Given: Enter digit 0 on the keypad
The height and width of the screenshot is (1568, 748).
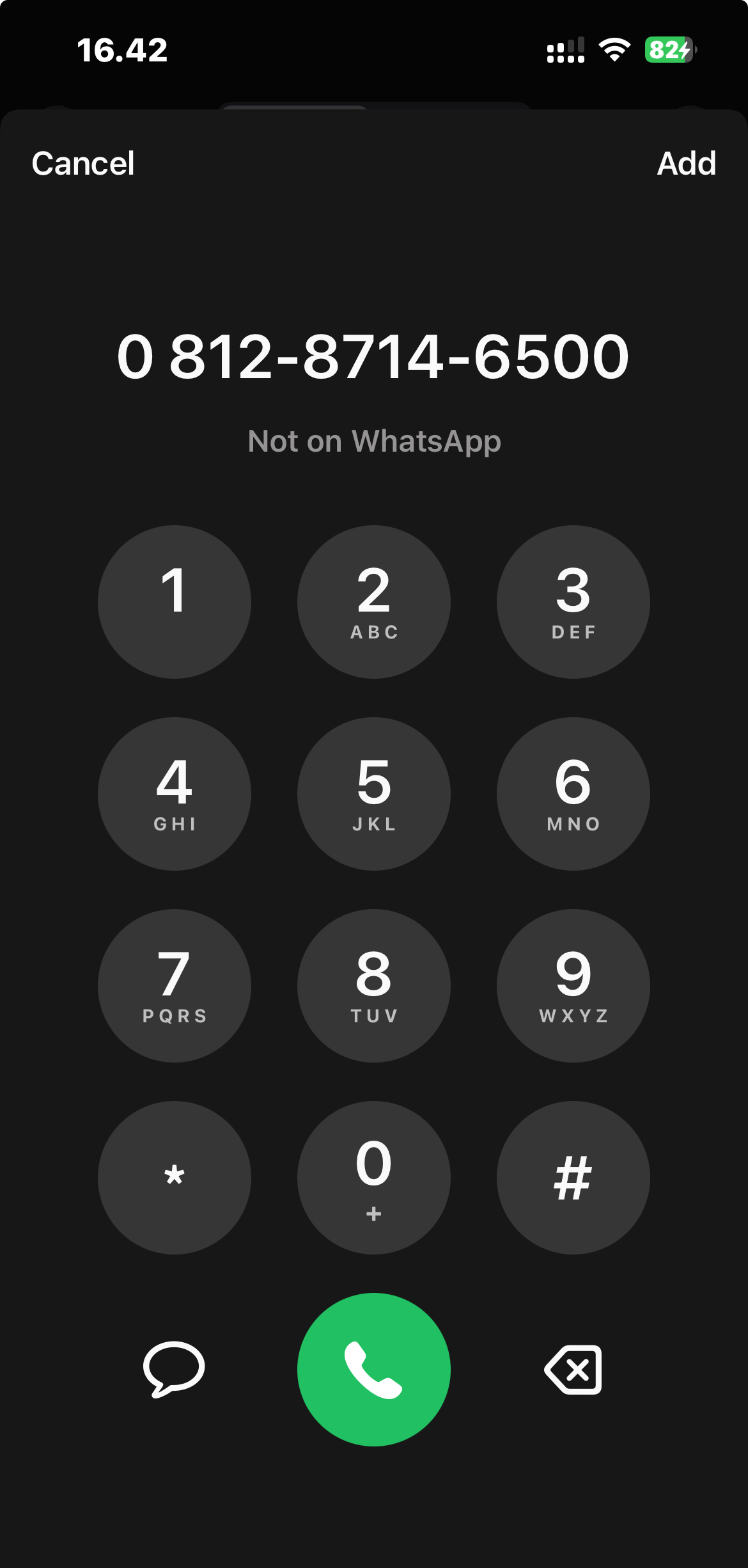Looking at the screenshot, I should click(374, 1178).
